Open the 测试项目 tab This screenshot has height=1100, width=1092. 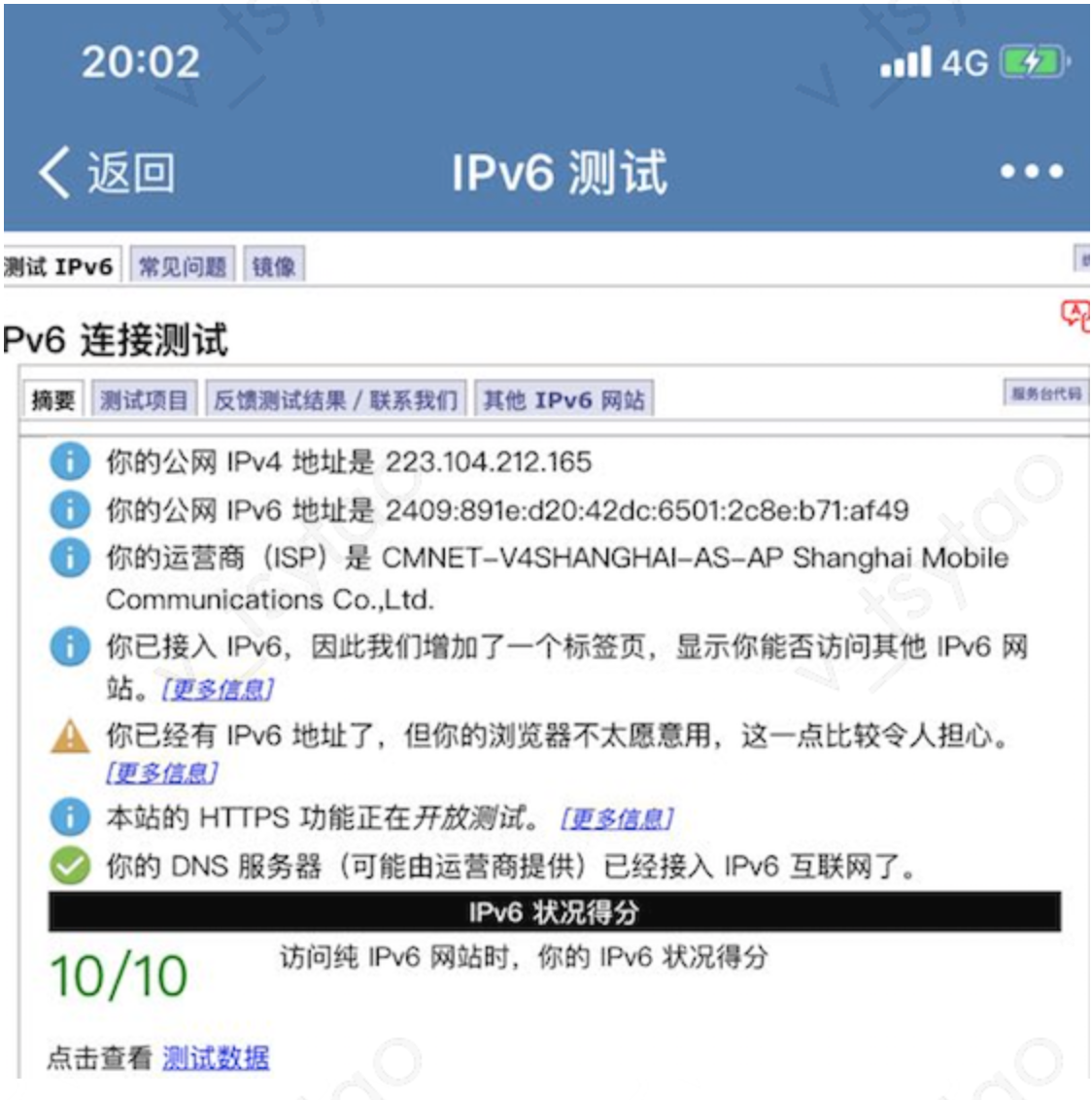[x=144, y=399]
